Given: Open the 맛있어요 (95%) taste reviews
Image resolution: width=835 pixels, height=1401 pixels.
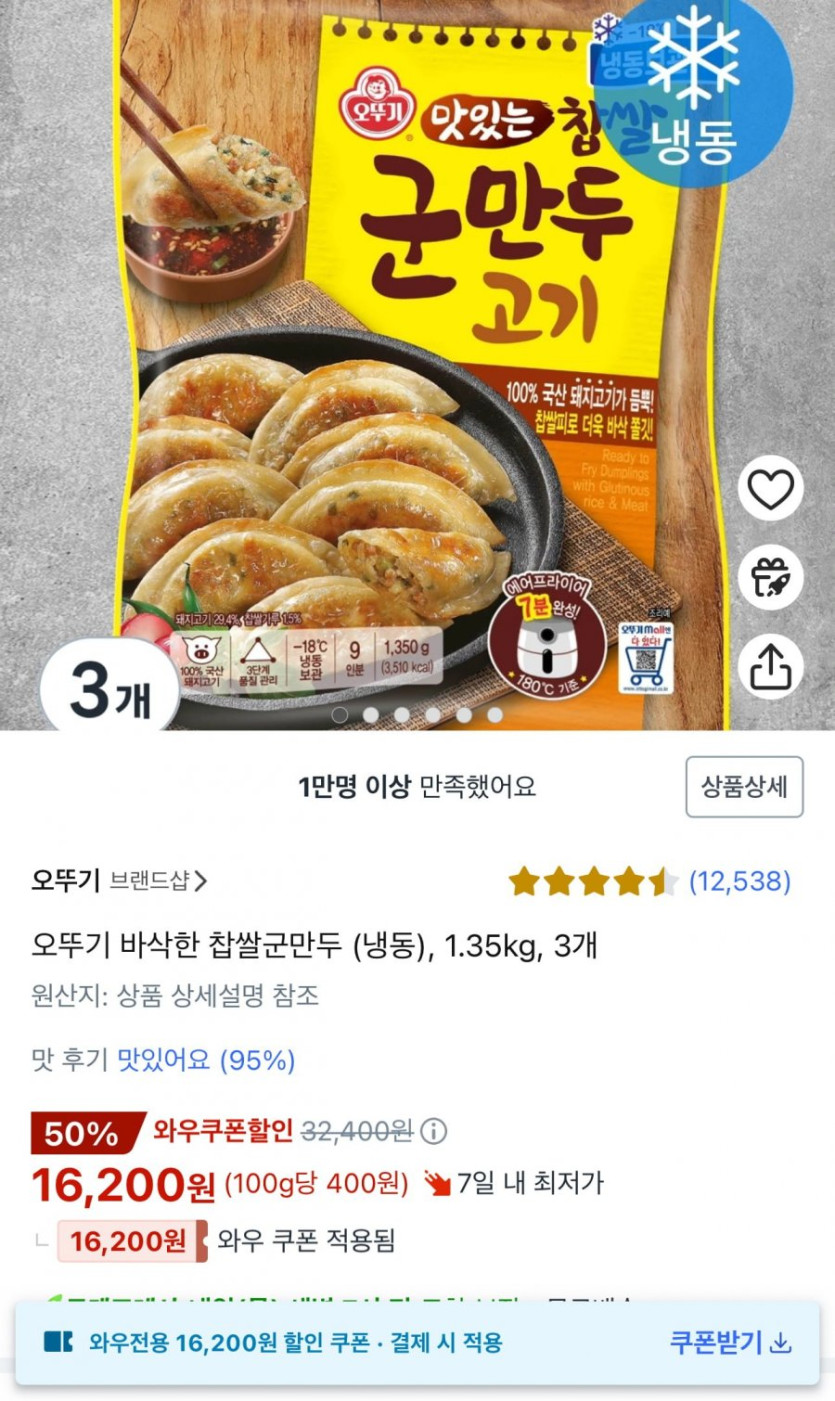Looking at the screenshot, I should click(206, 1060).
